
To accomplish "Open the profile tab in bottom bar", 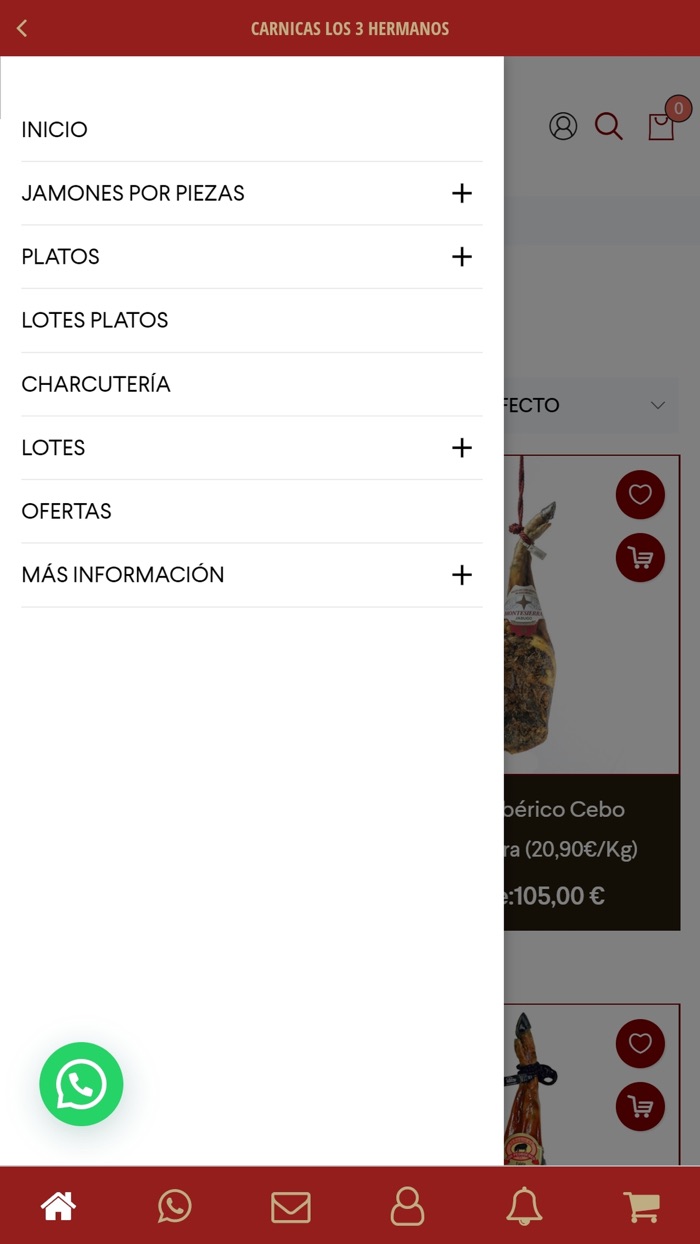I will [x=407, y=1206].
